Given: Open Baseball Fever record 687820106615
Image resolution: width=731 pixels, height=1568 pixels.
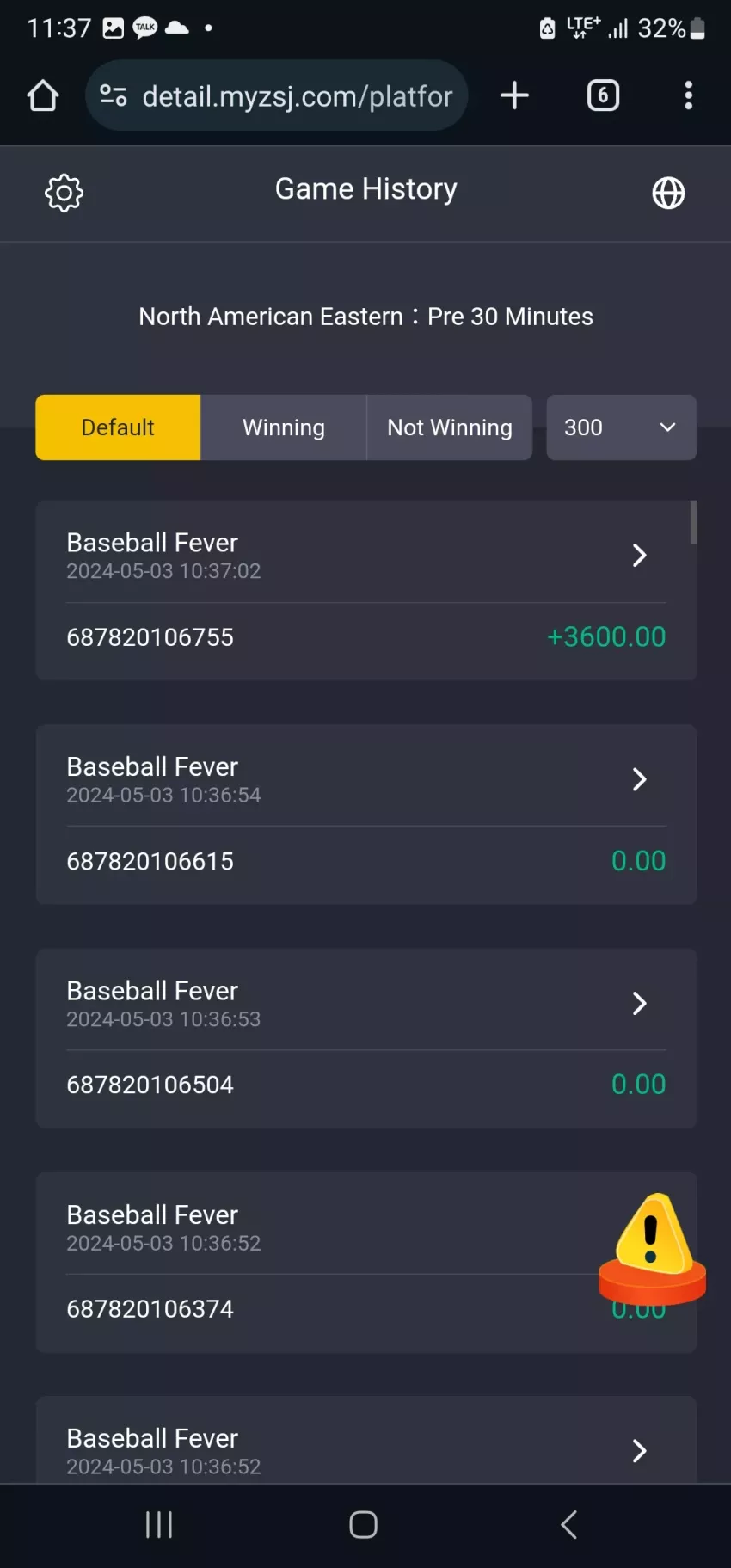Looking at the screenshot, I should (x=366, y=814).
